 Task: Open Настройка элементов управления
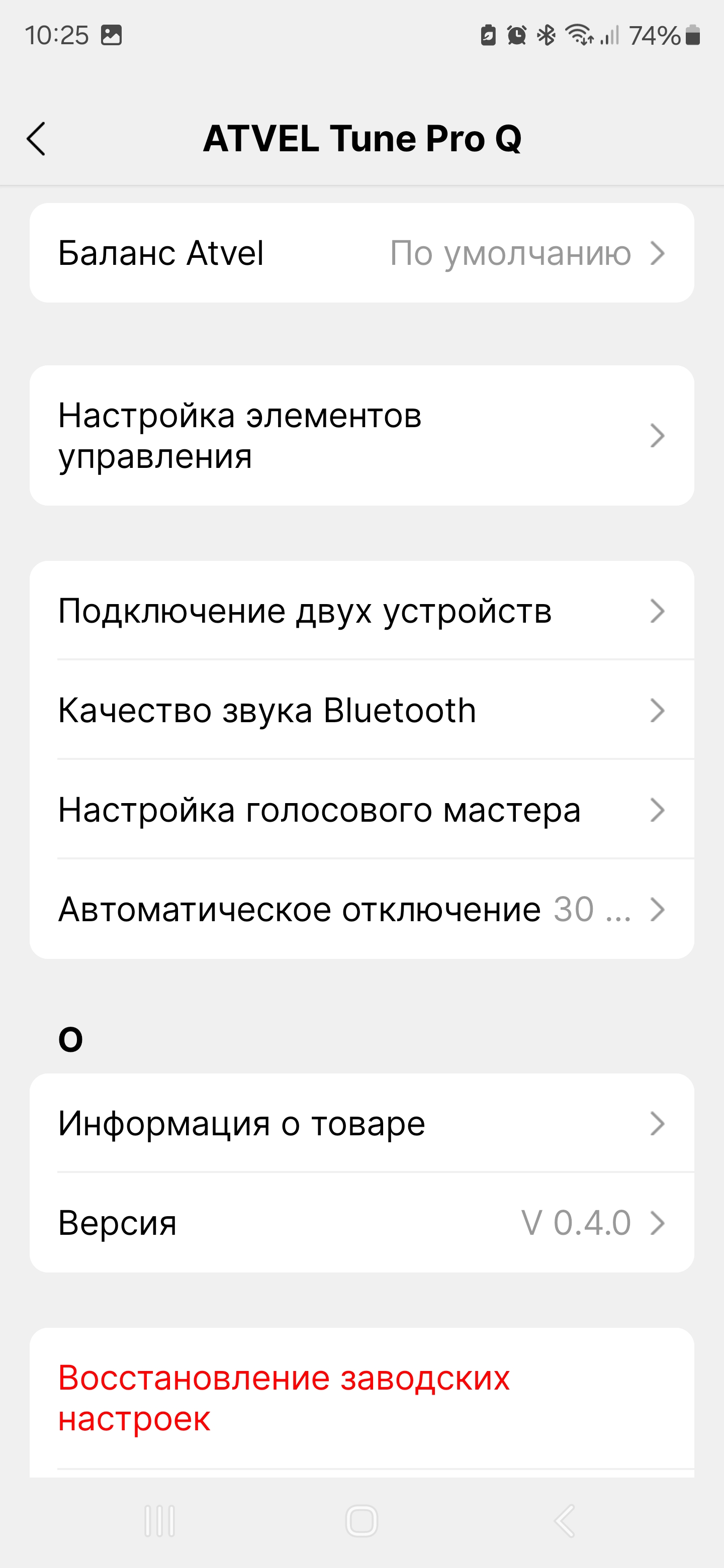(361, 436)
